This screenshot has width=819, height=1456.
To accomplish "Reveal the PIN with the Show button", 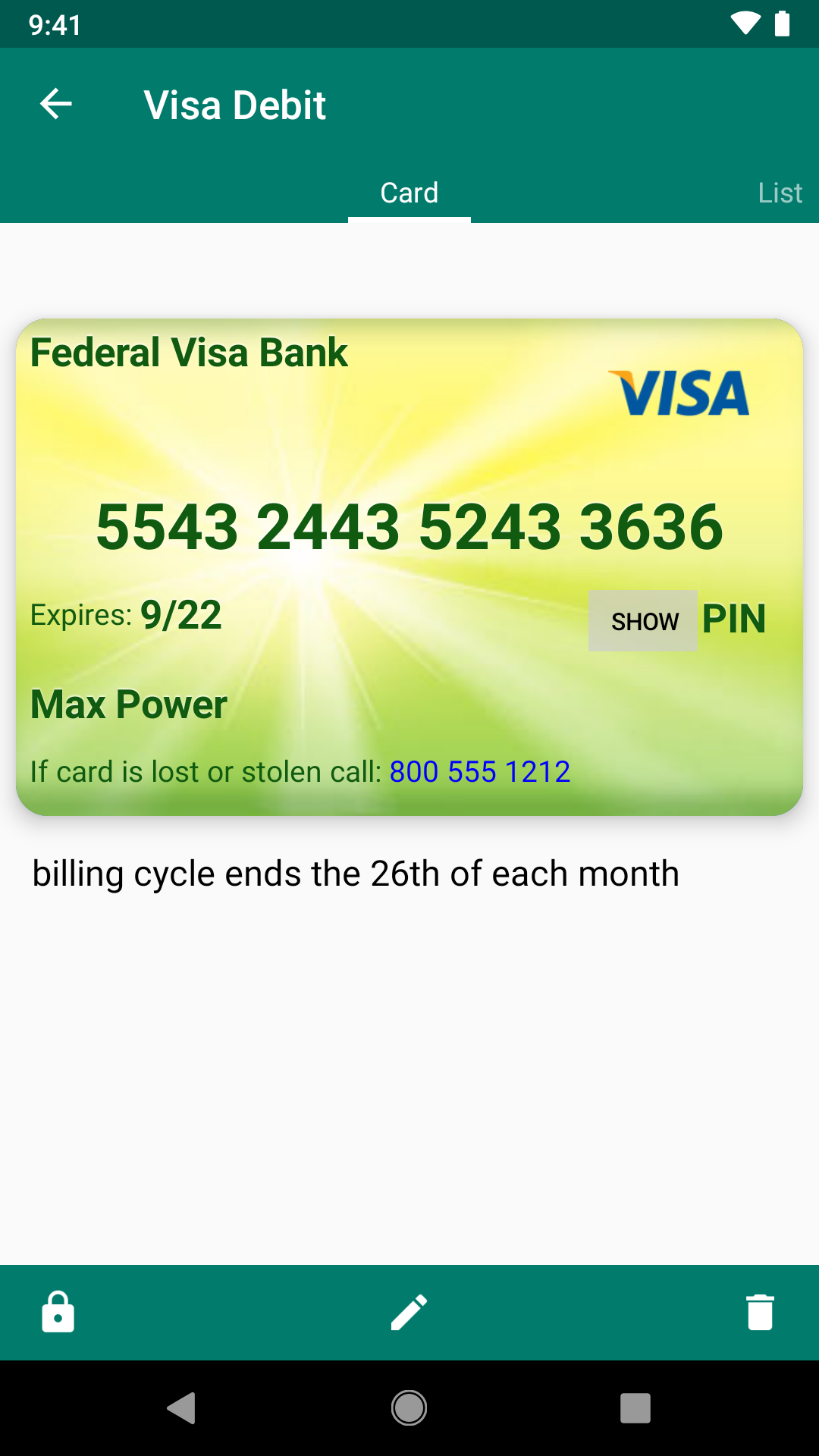I will click(643, 621).
